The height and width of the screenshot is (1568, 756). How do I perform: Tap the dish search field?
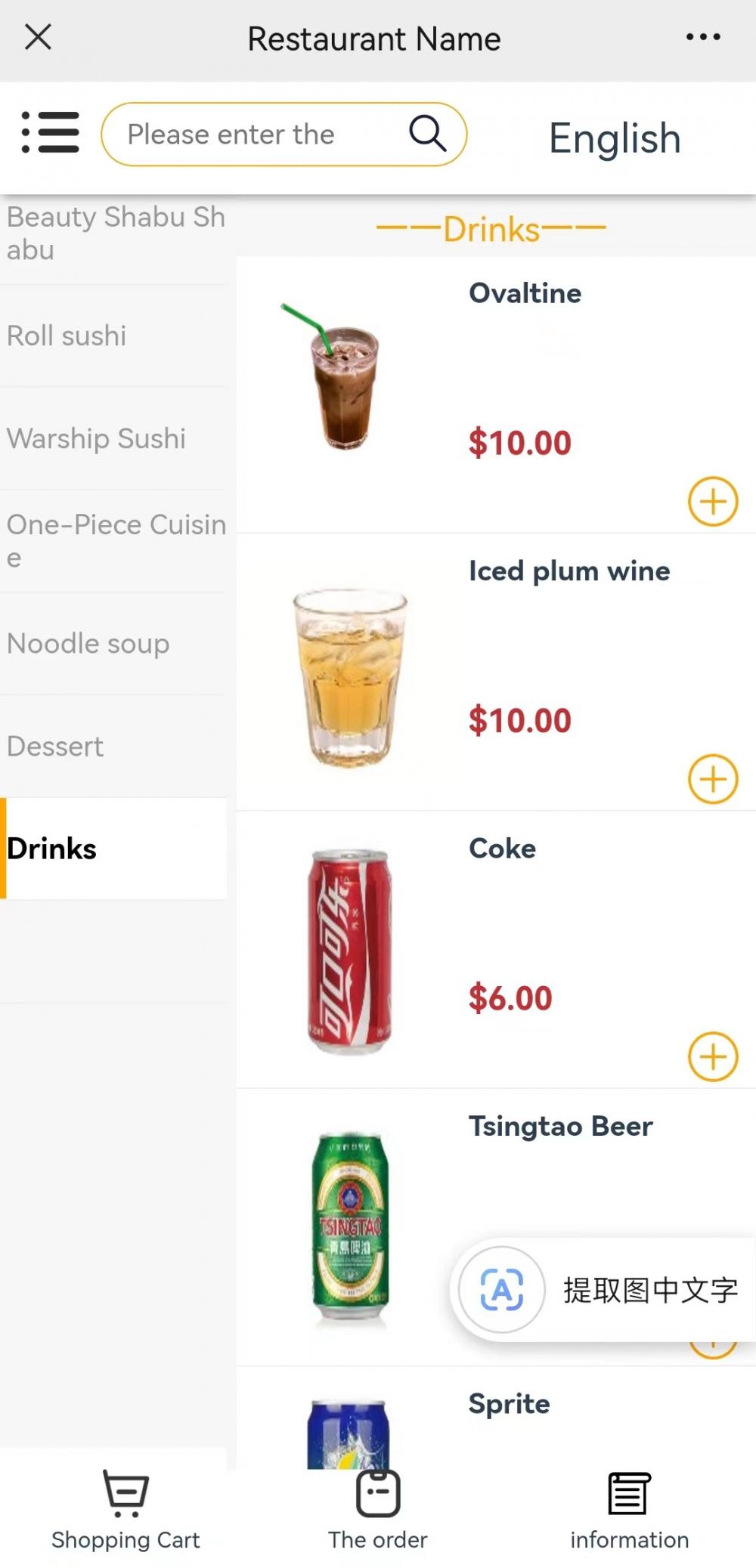[257, 135]
